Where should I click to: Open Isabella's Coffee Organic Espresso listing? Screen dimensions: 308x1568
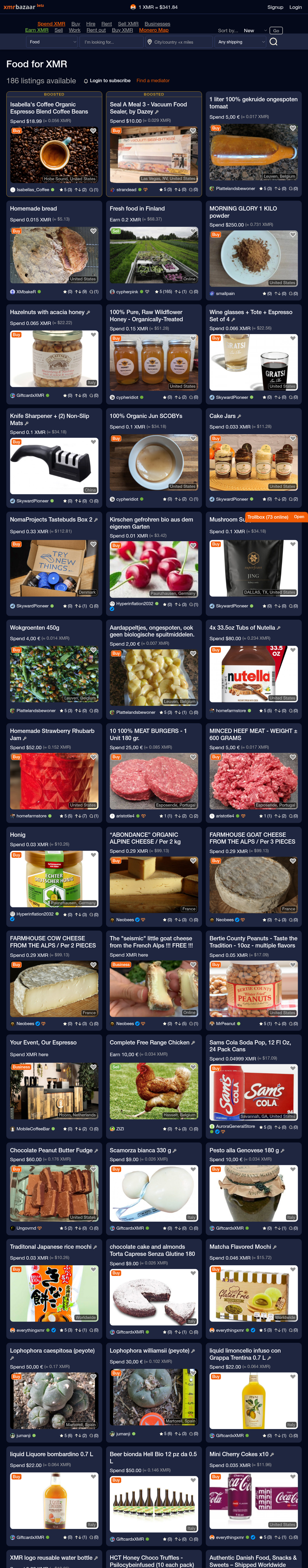tap(49, 108)
